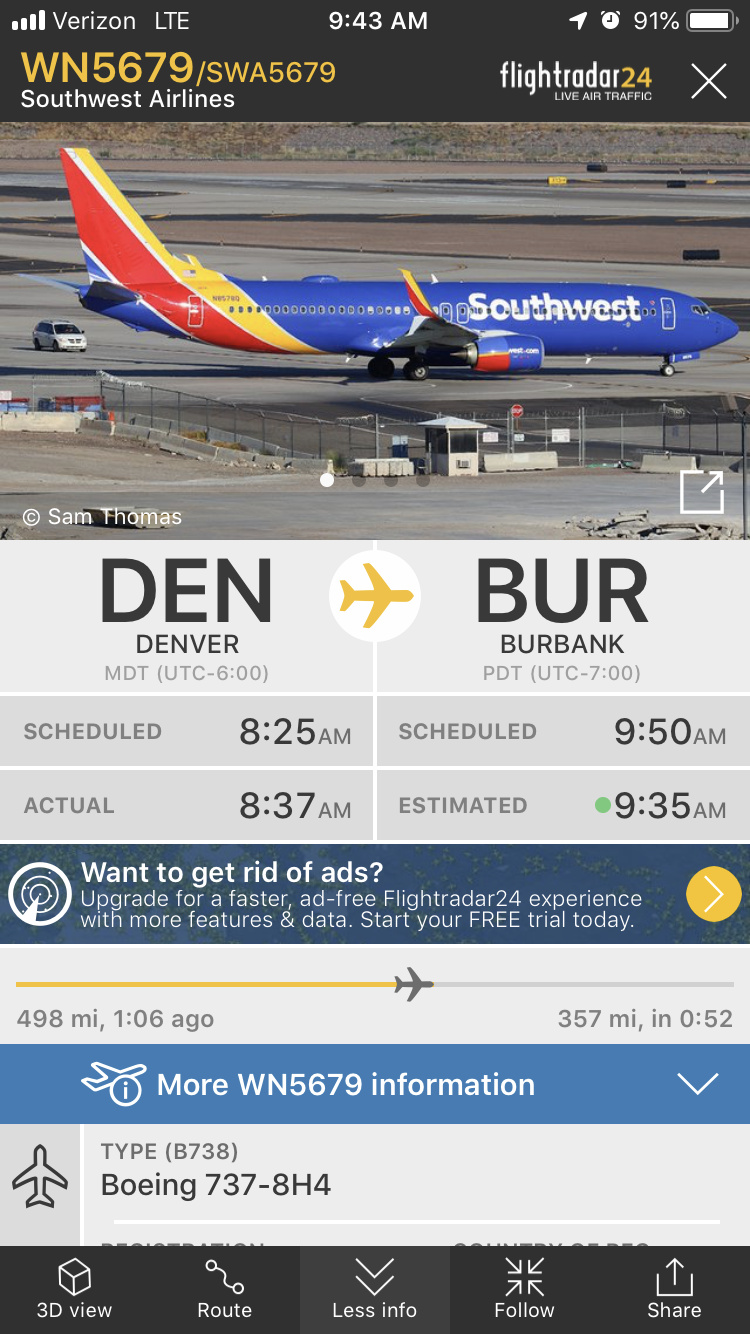Close the WN5679 flight details panel
Image resolution: width=750 pixels, height=1334 pixels.
pos(708,81)
